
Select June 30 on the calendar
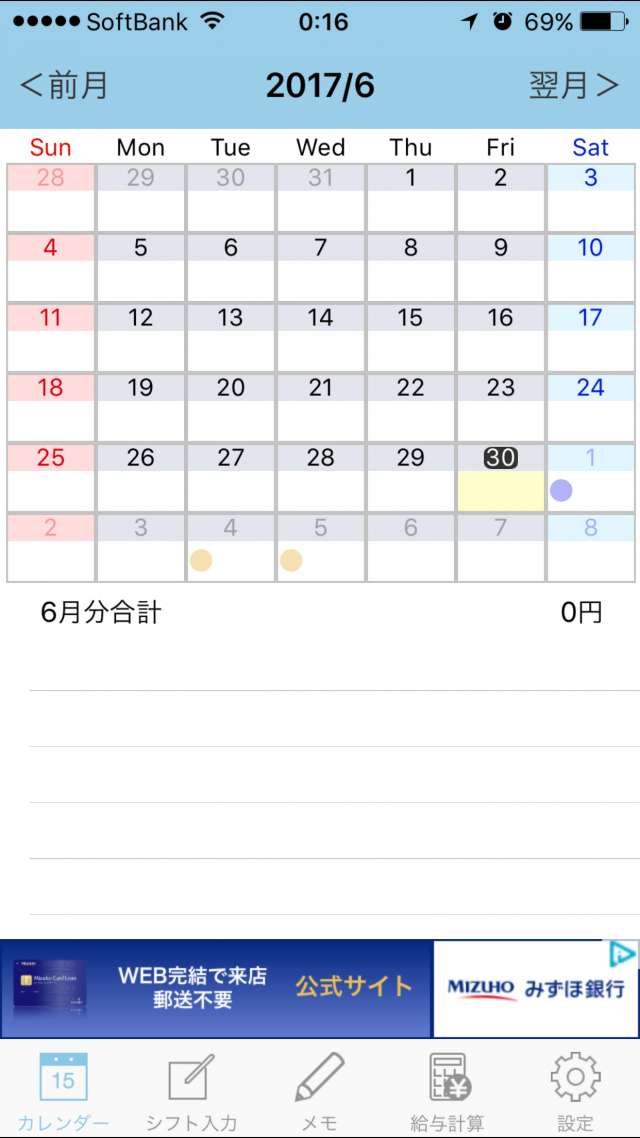coord(501,477)
